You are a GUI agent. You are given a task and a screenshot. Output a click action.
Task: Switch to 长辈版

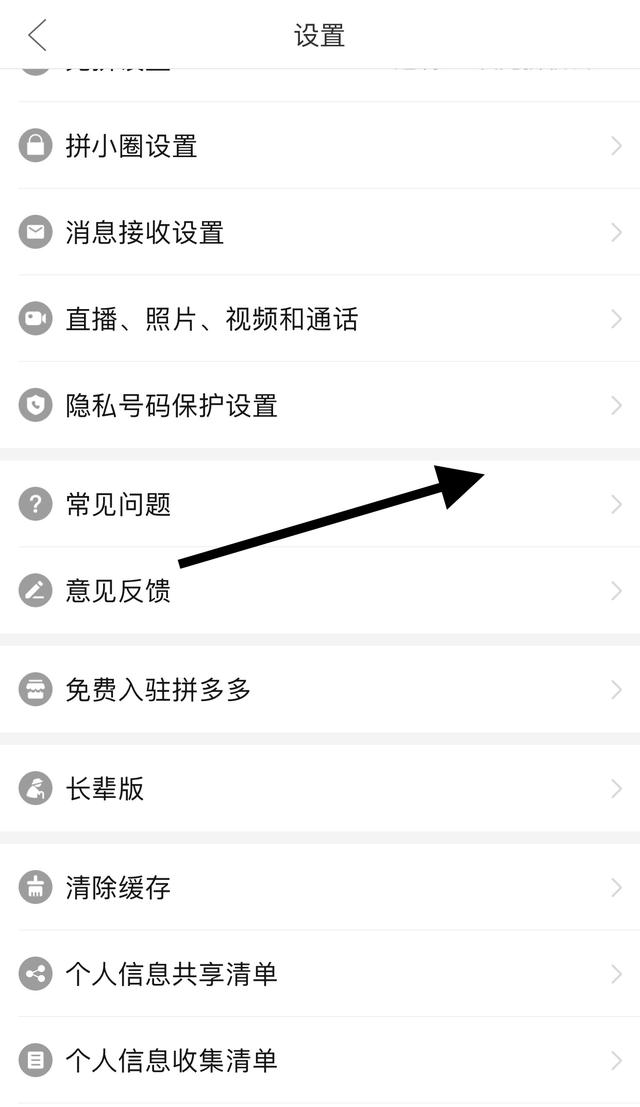320,788
